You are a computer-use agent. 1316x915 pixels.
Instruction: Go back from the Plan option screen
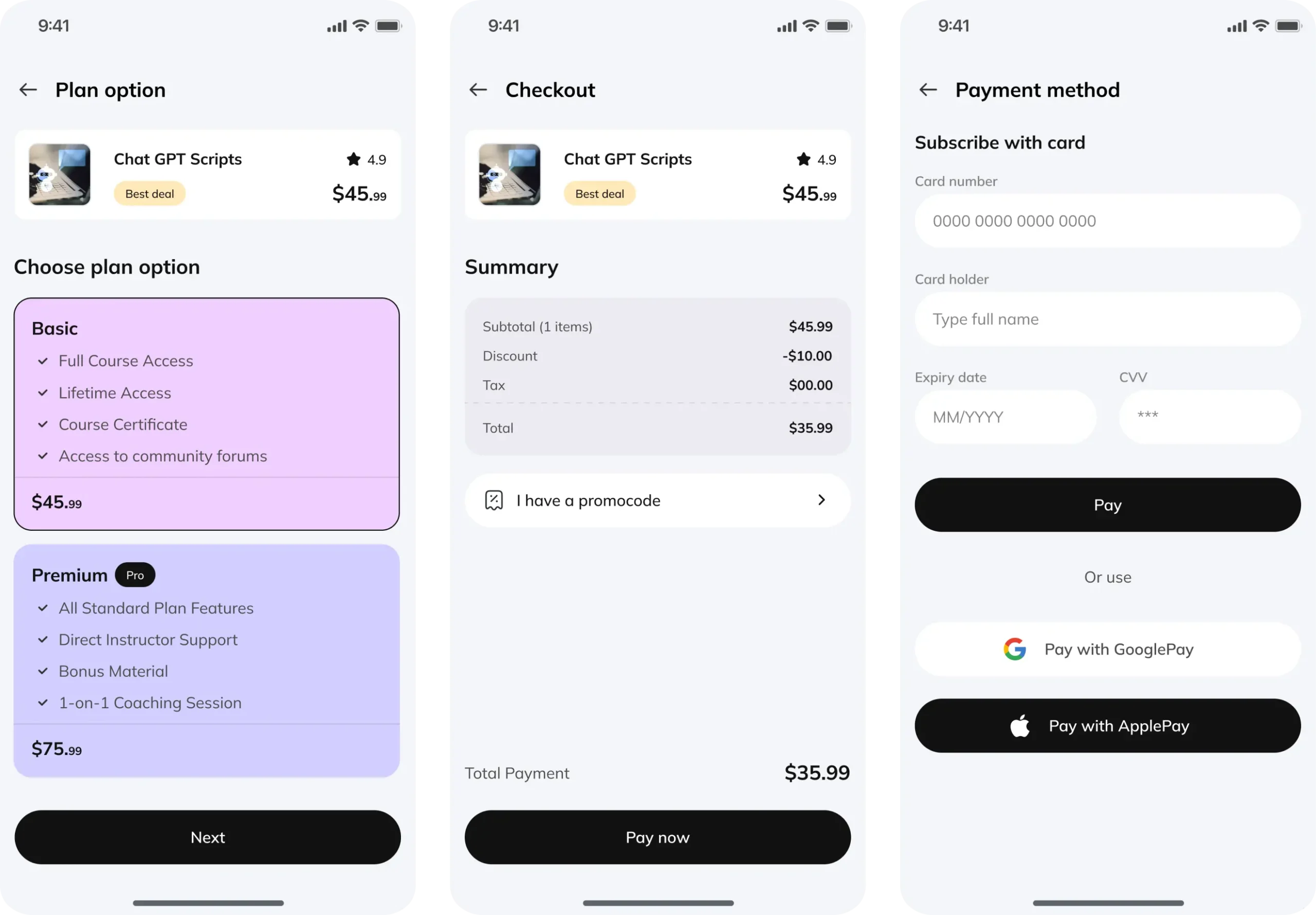tap(28, 90)
